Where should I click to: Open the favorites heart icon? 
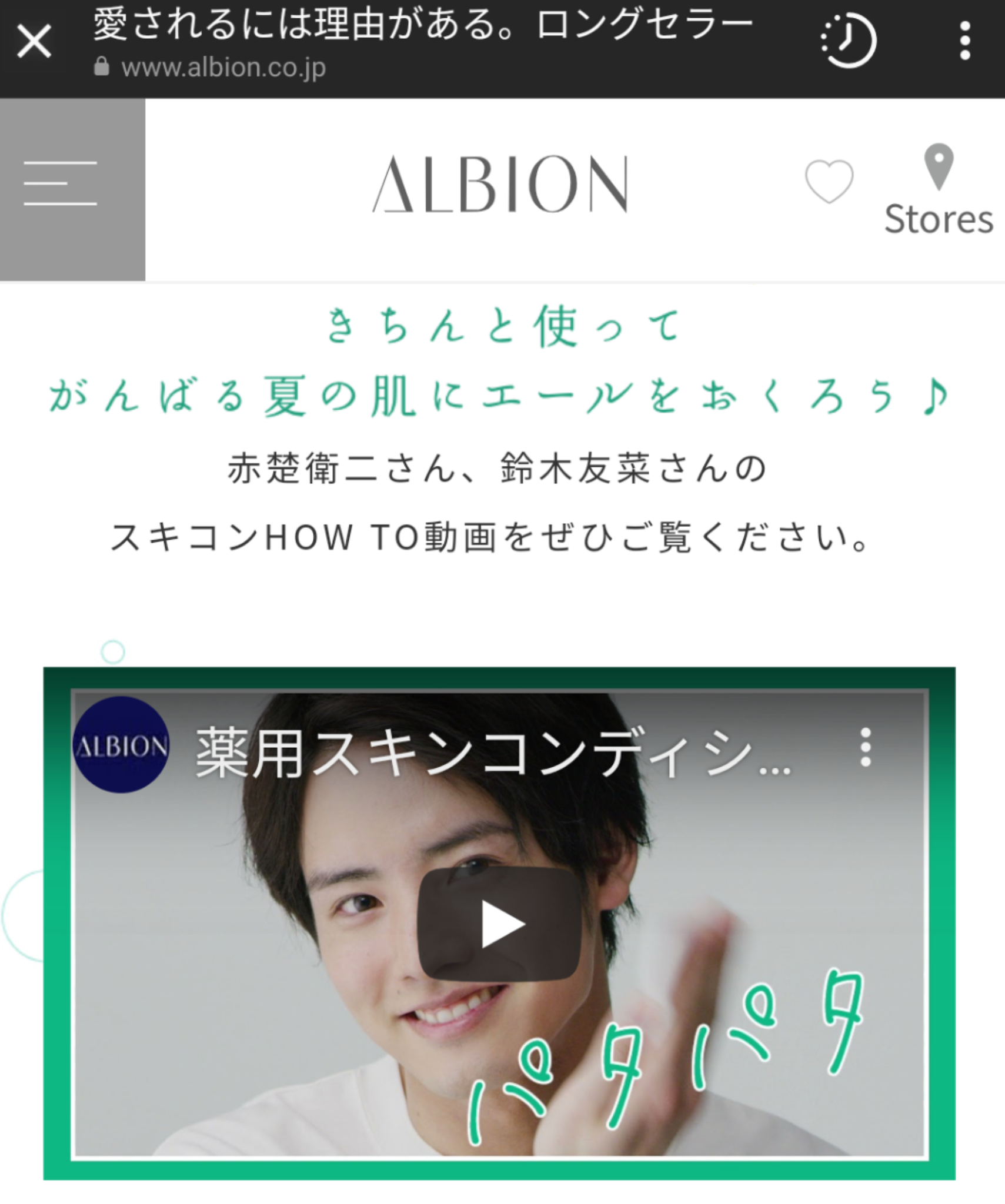(829, 182)
